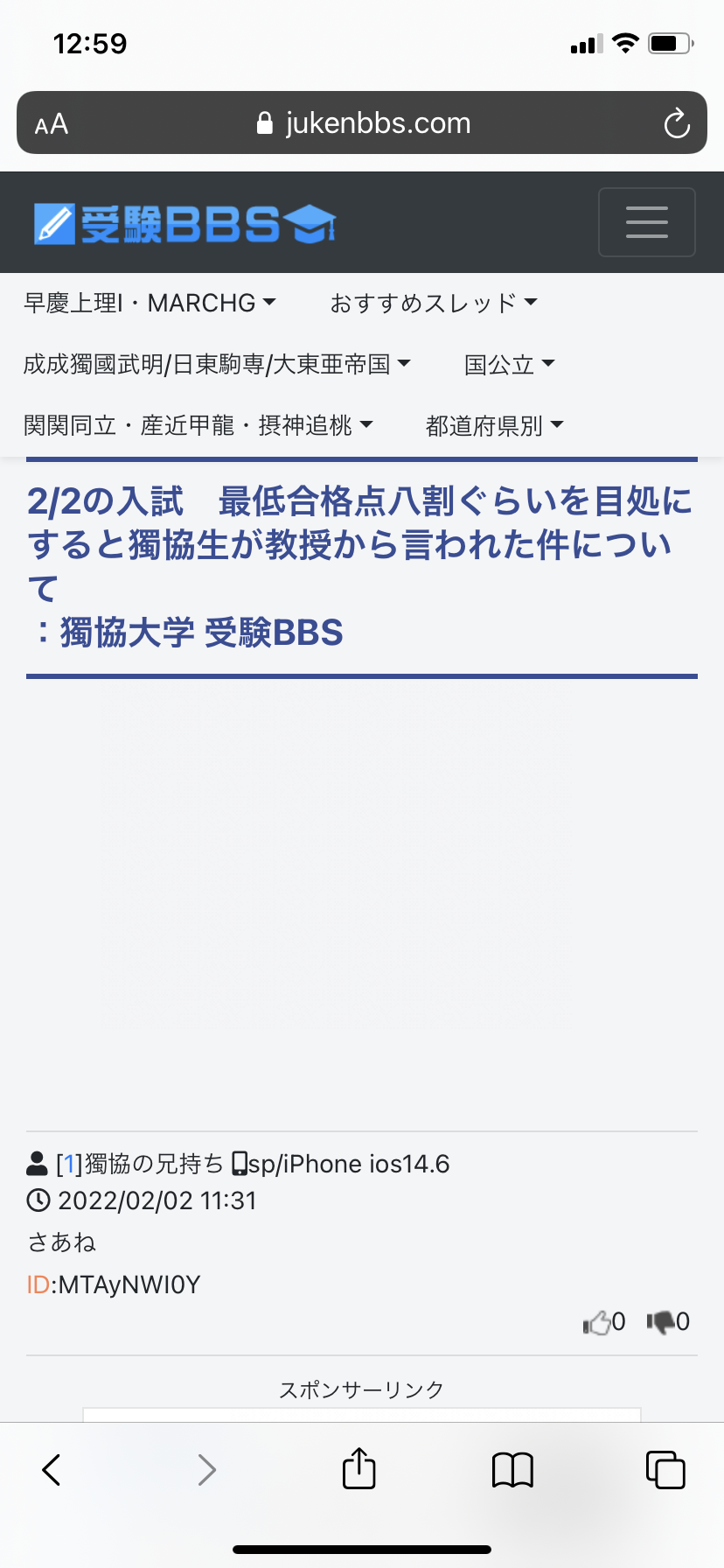Expand the 国公立 dropdown
The width and height of the screenshot is (724, 1568).
509,364
